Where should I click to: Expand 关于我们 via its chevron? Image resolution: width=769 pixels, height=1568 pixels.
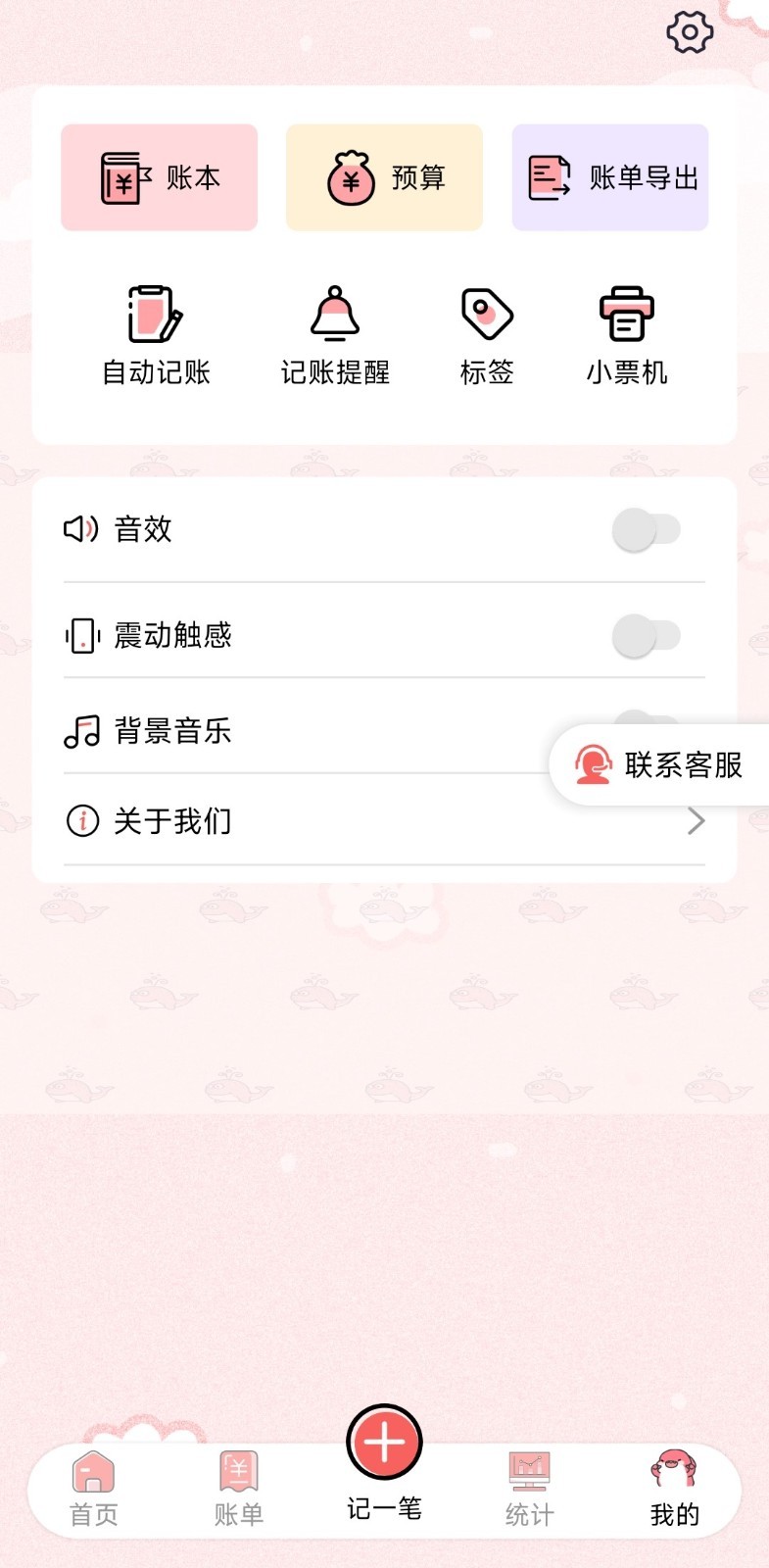(697, 821)
